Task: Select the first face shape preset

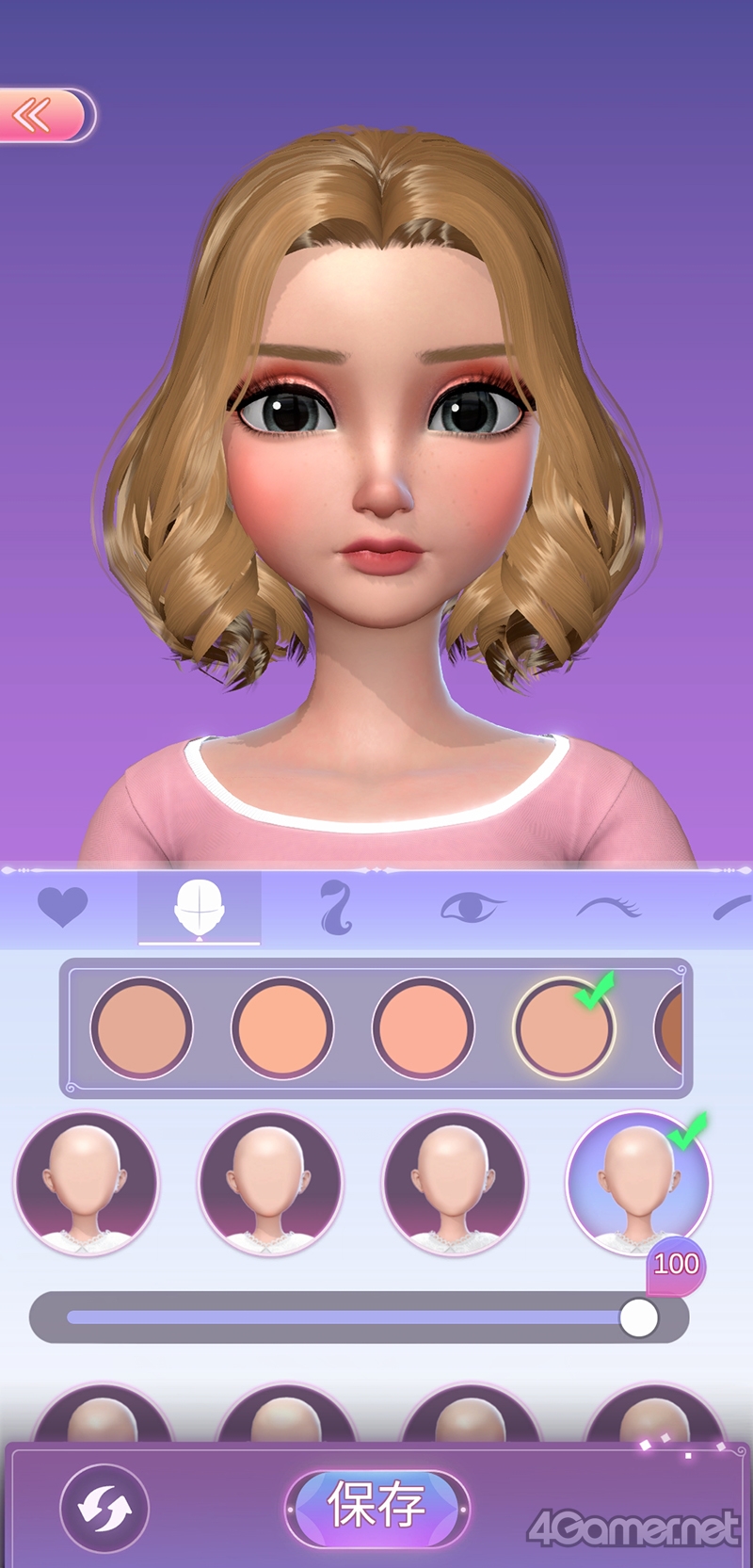Action: point(87,1183)
